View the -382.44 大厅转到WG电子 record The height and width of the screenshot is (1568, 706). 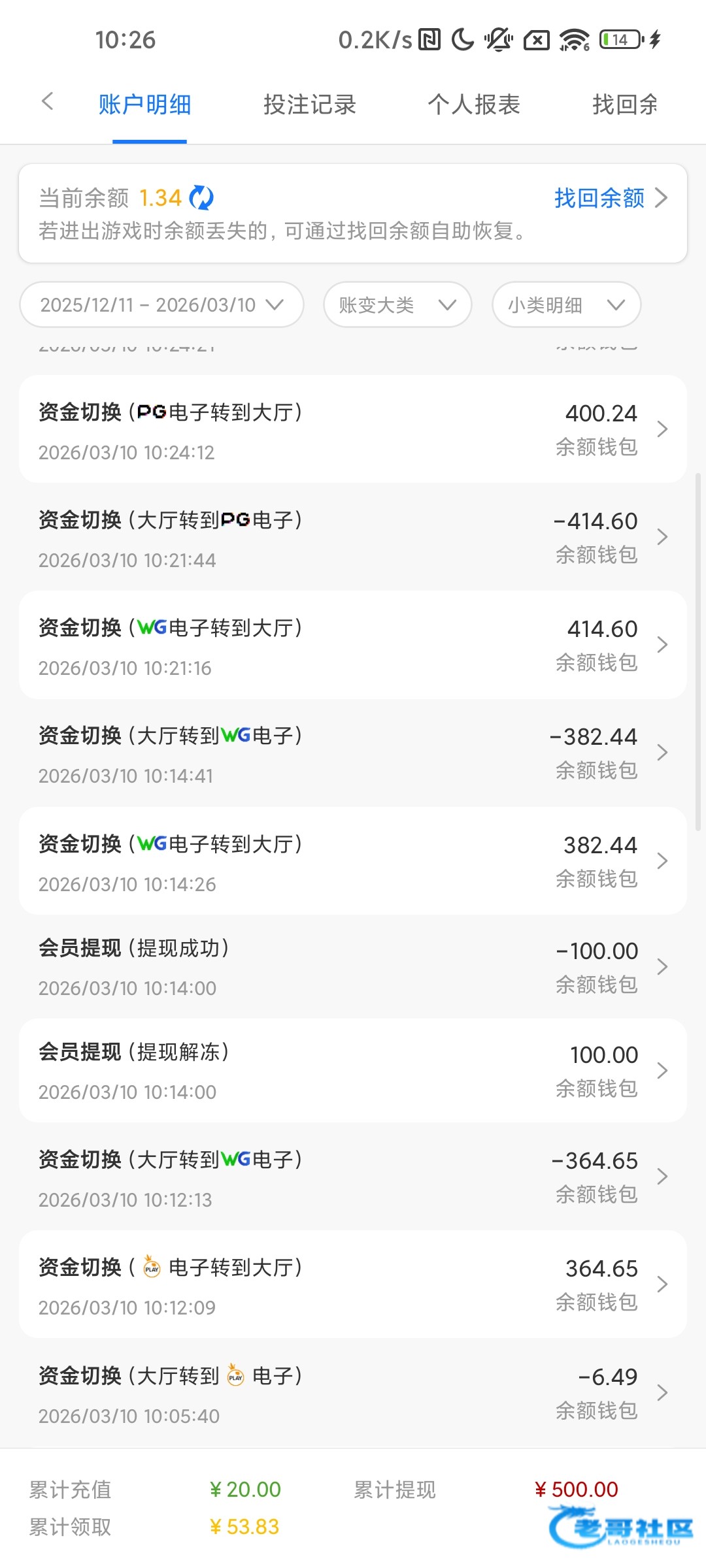(353, 753)
